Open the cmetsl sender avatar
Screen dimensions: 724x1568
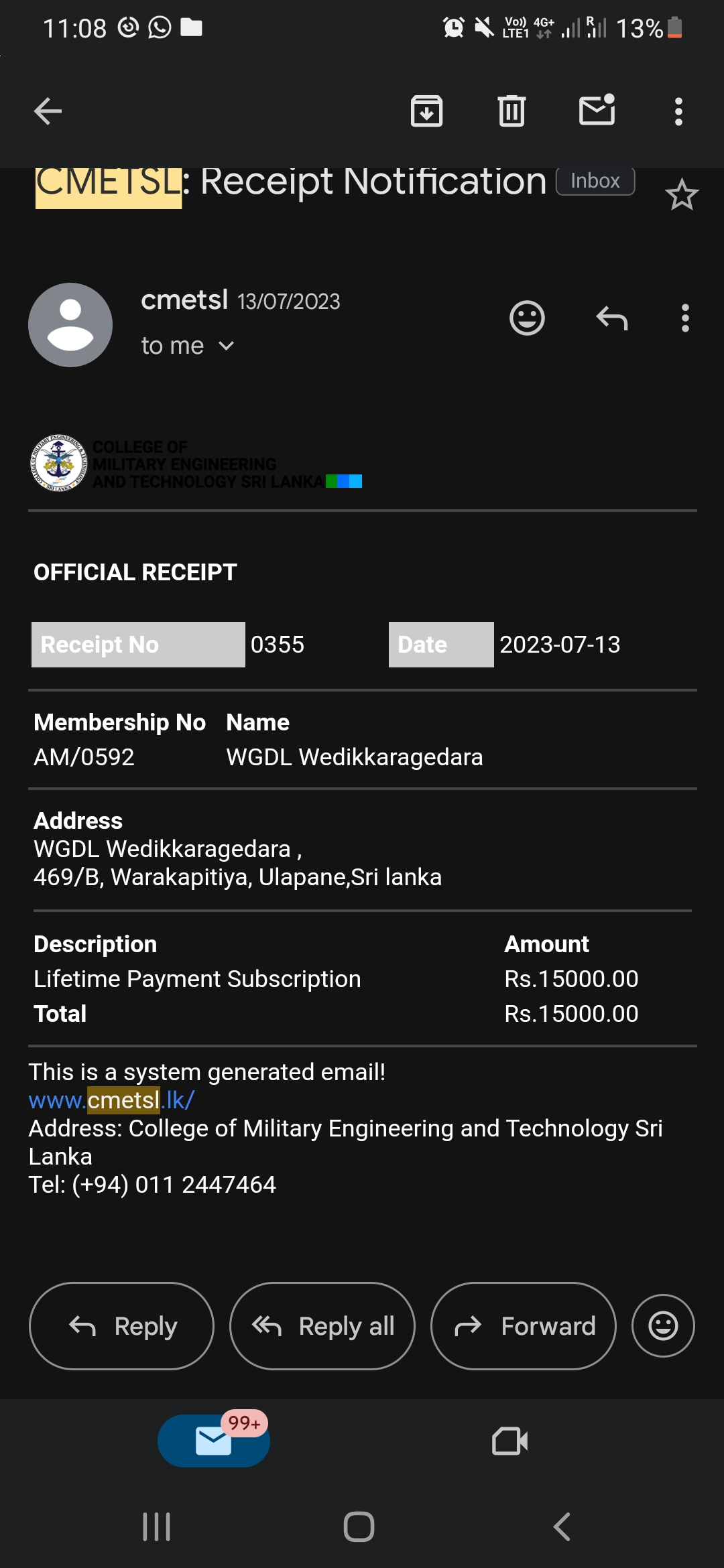point(70,325)
